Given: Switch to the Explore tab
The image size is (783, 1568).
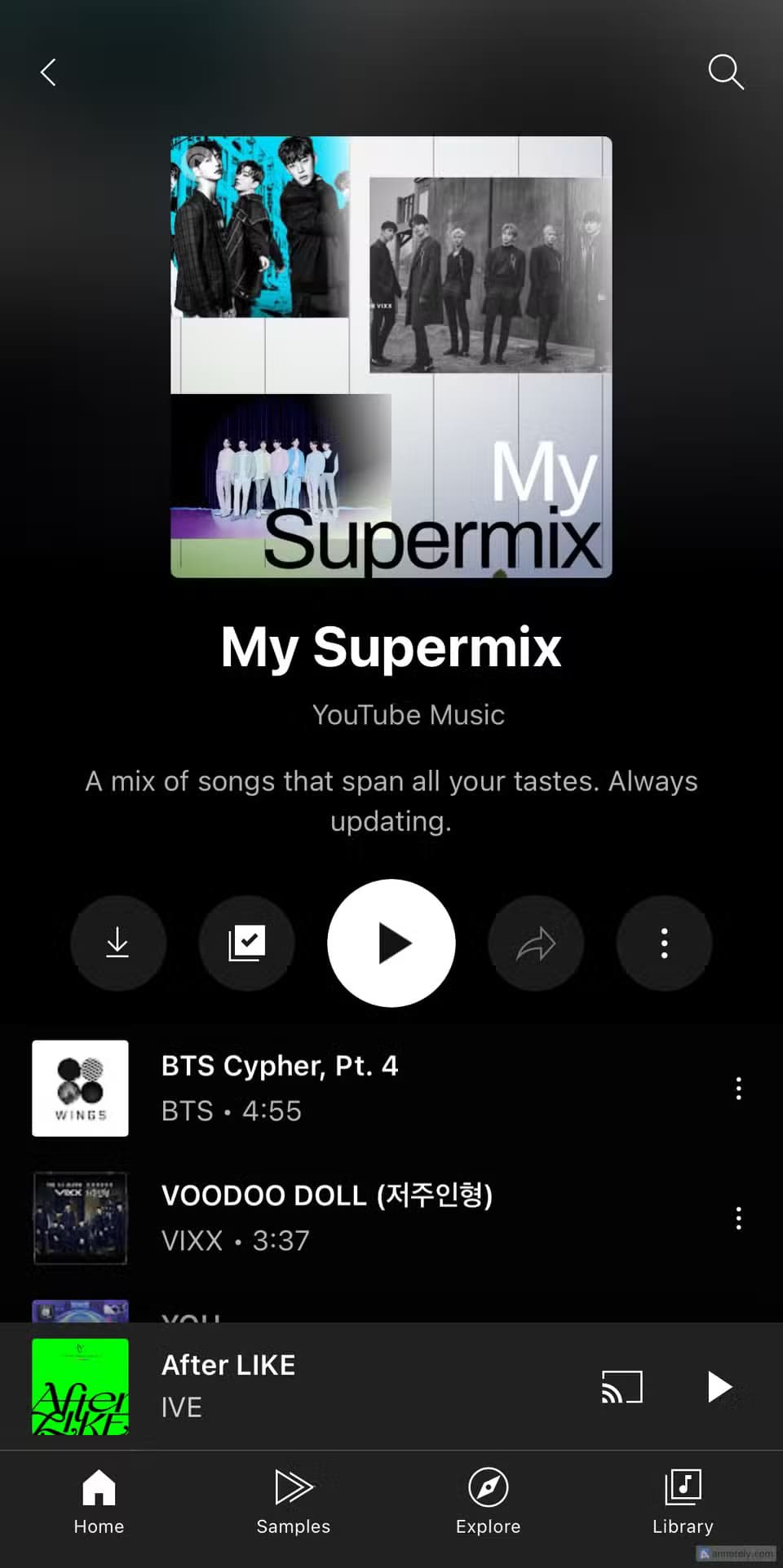Looking at the screenshot, I should [488, 1501].
